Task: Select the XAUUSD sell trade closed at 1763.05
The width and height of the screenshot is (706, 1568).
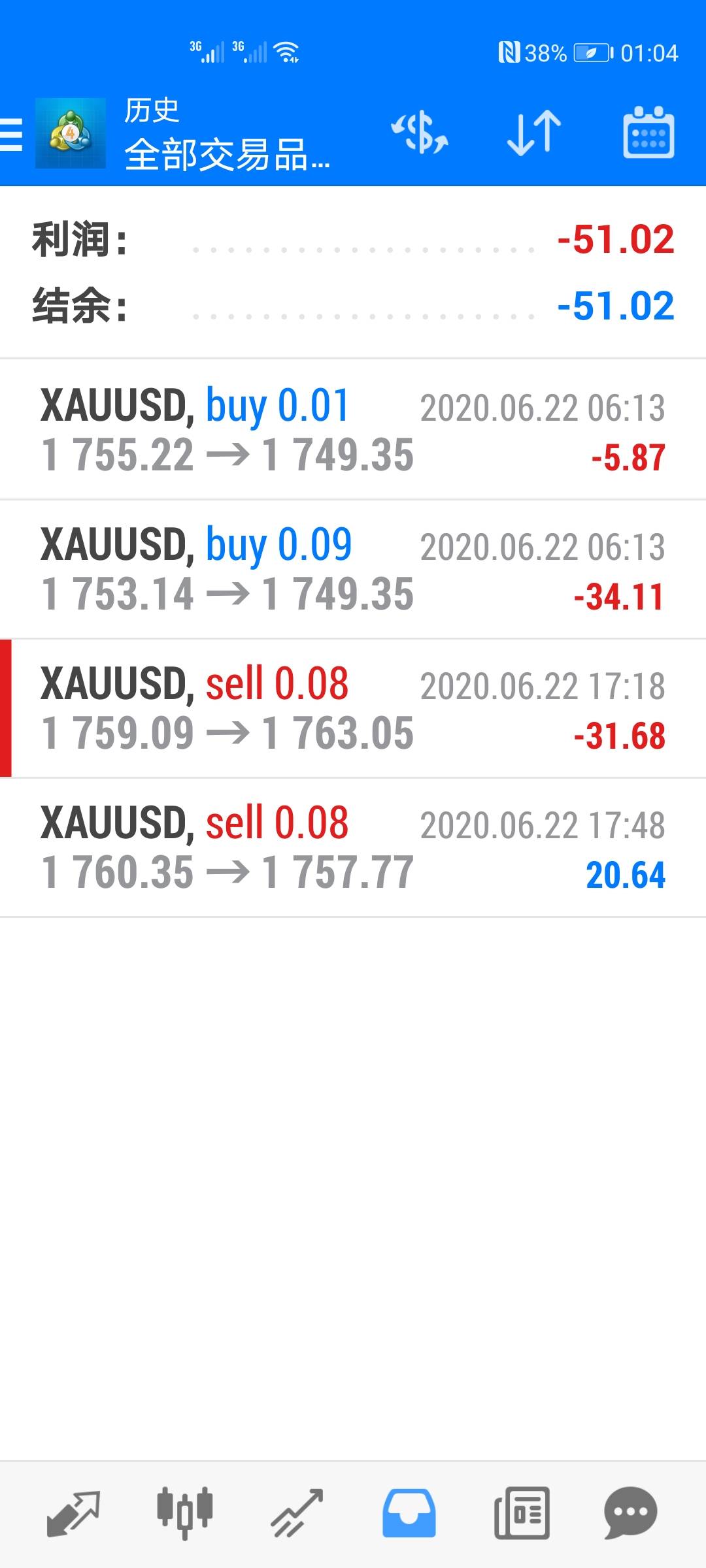Action: click(x=353, y=708)
